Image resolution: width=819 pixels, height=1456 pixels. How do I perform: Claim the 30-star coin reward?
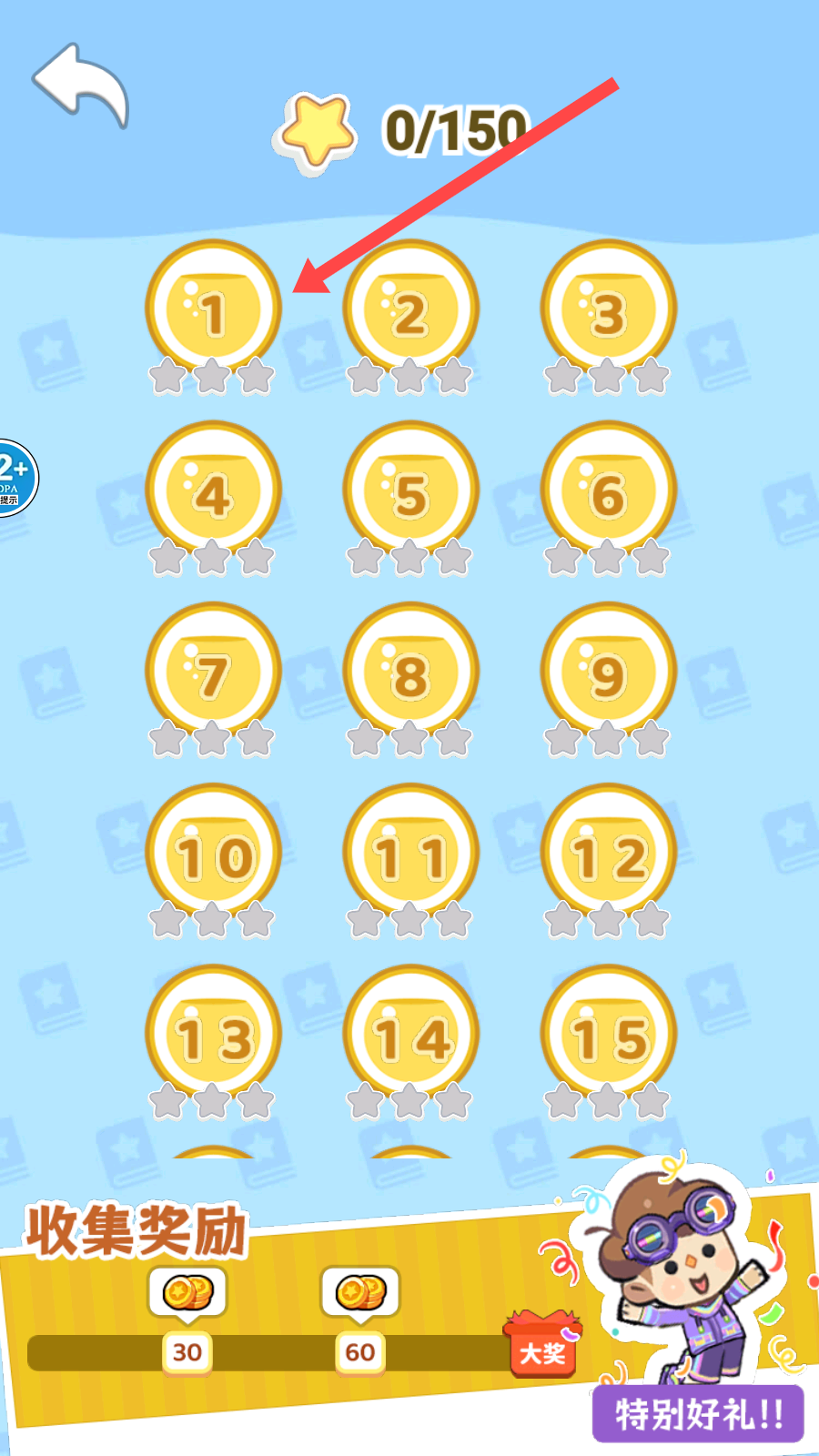[187, 1293]
